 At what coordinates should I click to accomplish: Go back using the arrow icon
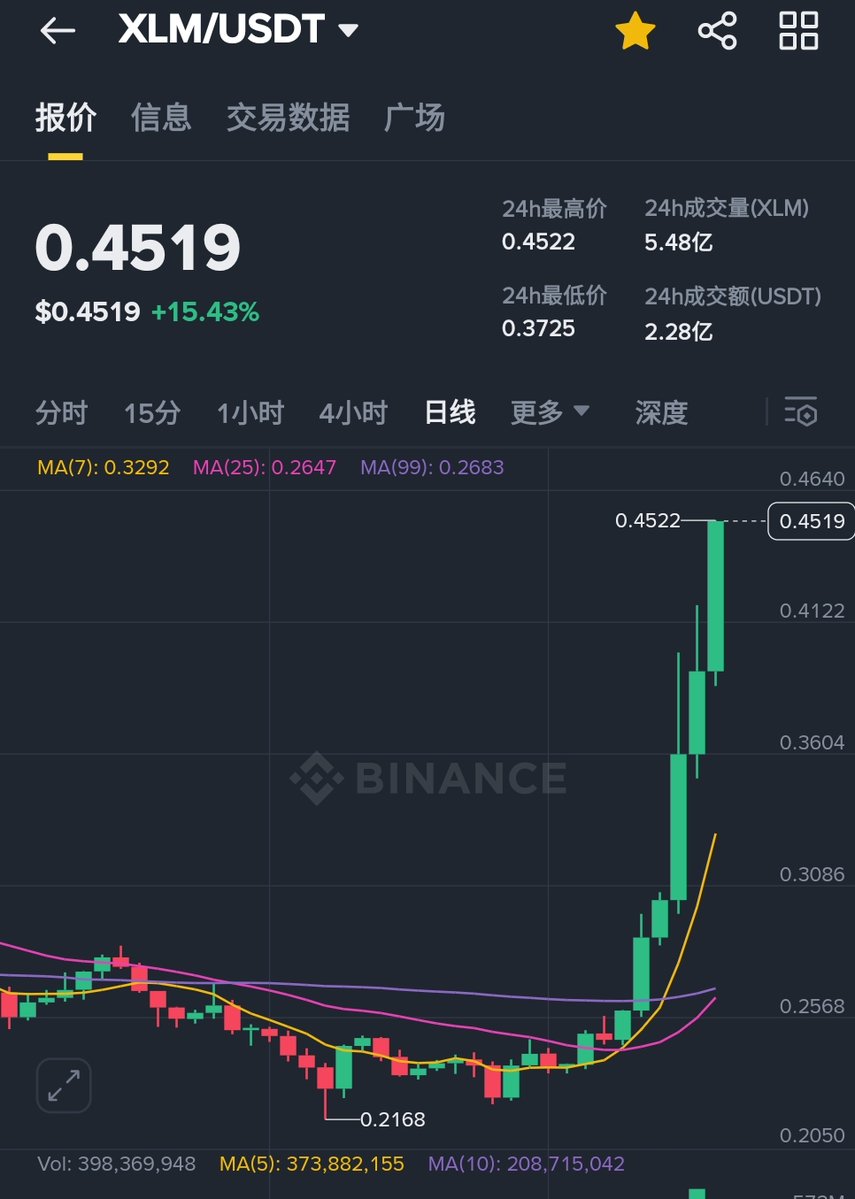click(x=57, y=31)
